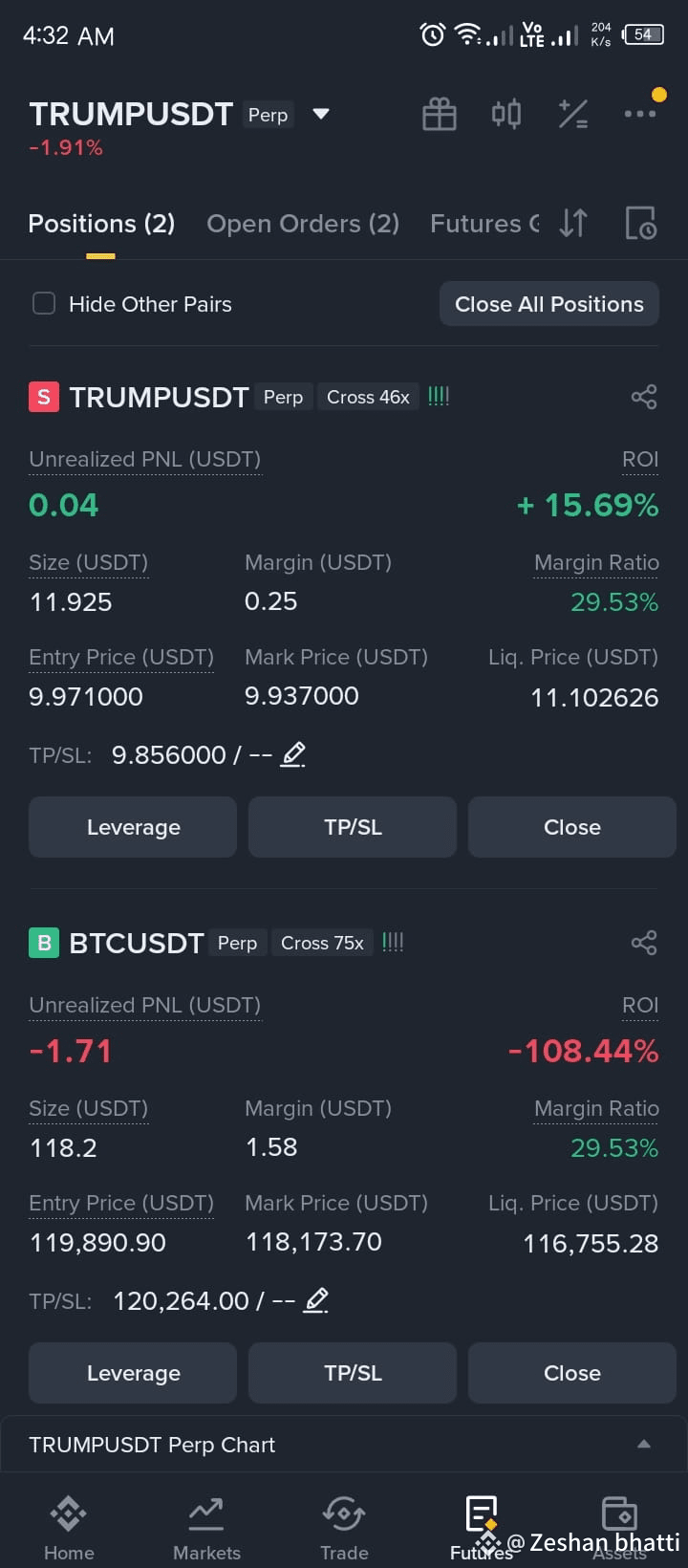
Task: Tap Close All Positions
Action: (548, 303)
